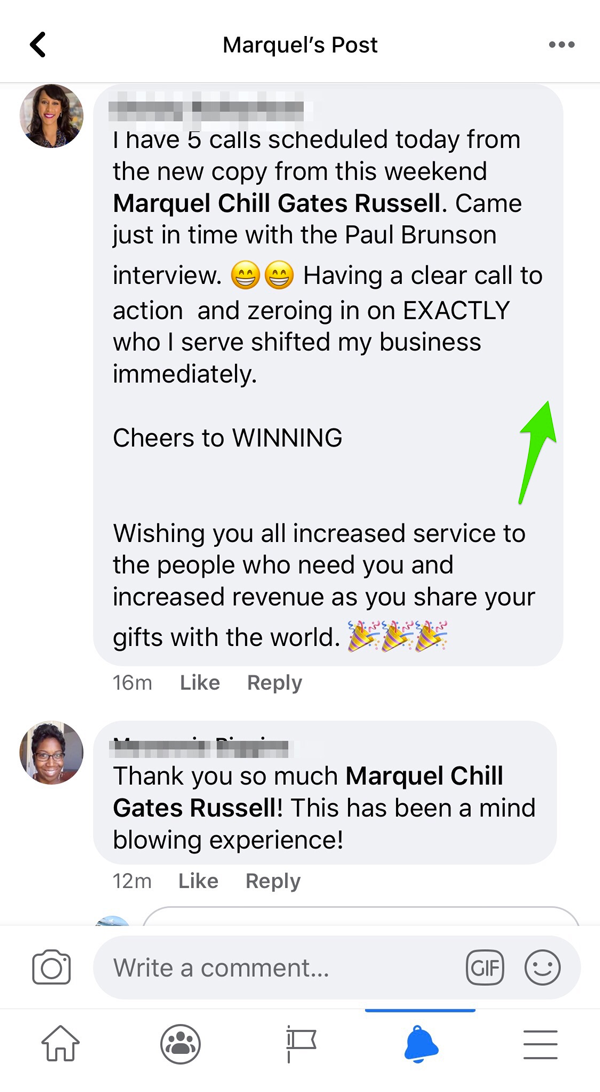Reply to the 'mind blowing experience' comment
Screen dimensions: 600x1092
(273, 881)
